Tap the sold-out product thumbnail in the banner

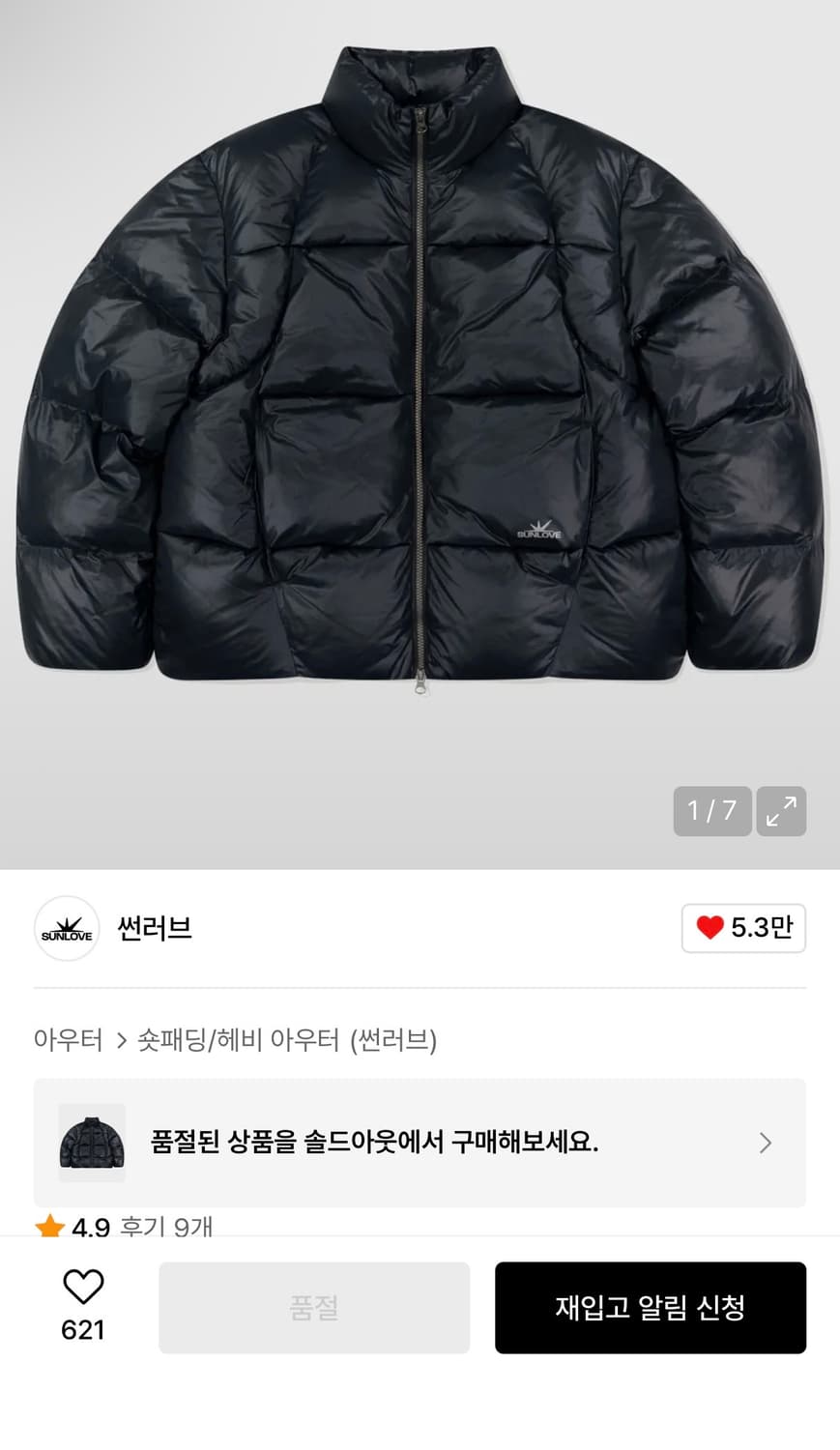[92, 1143]
